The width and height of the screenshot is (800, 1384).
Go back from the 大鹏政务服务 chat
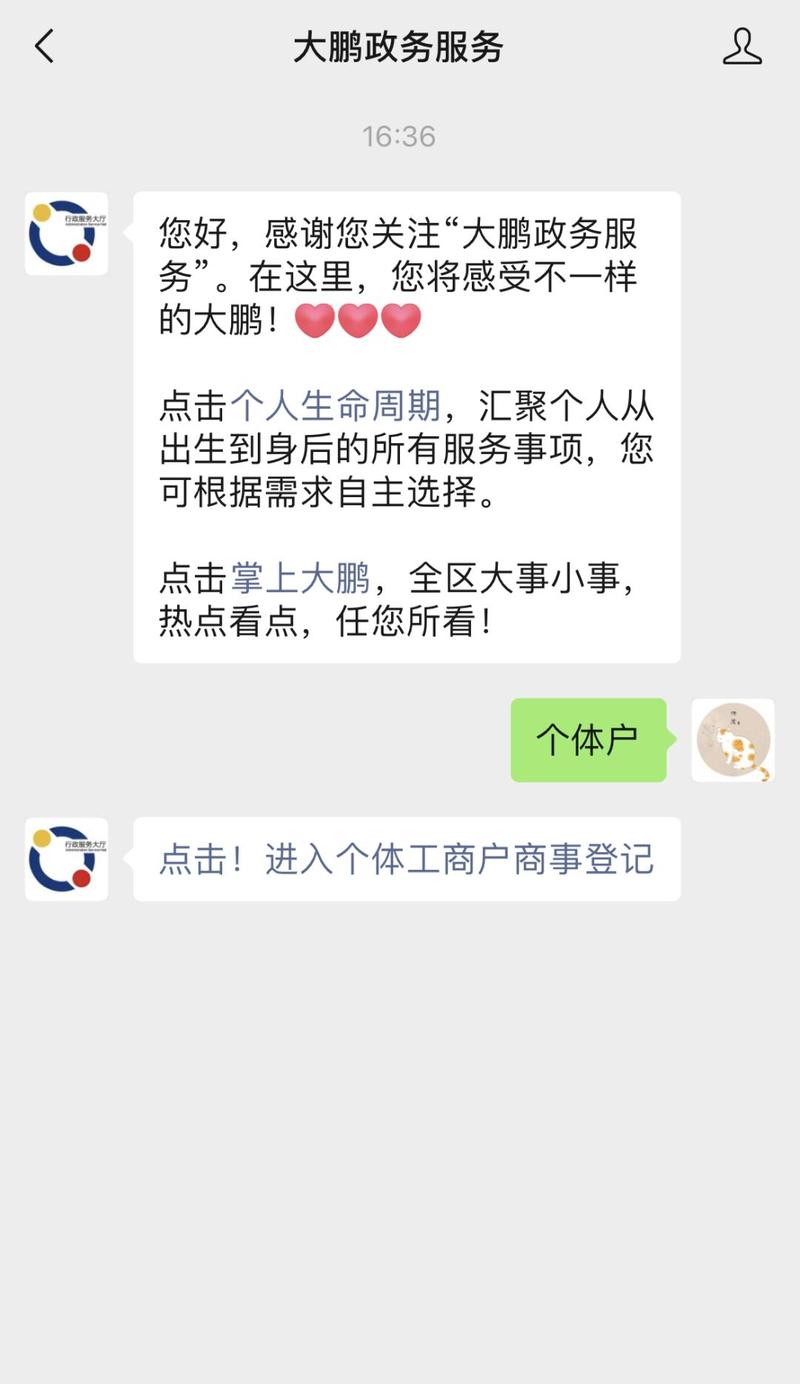coord(44,47)
